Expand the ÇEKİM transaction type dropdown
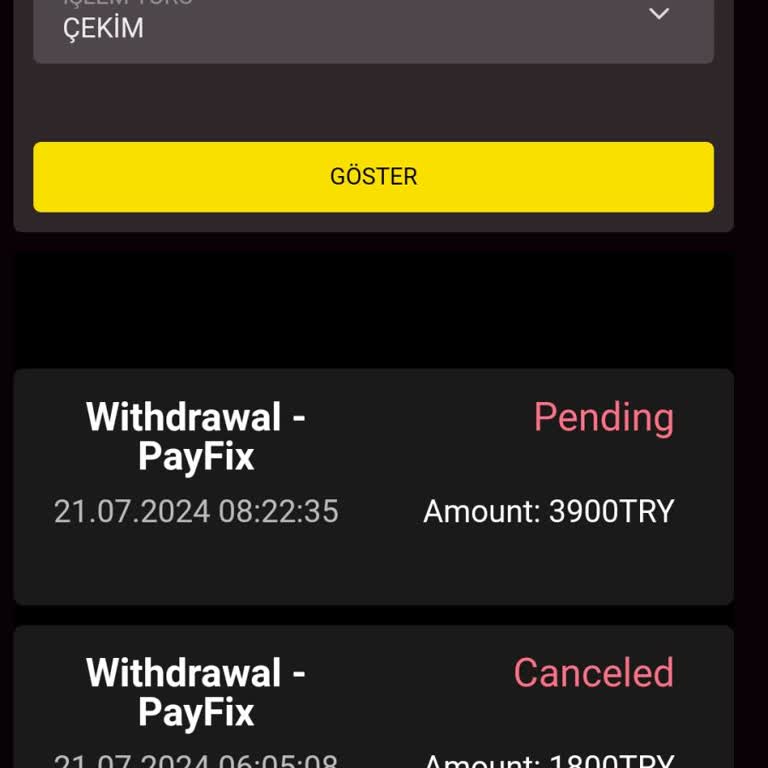Viewport: 768px width, 768px height. tap(373, 28)
